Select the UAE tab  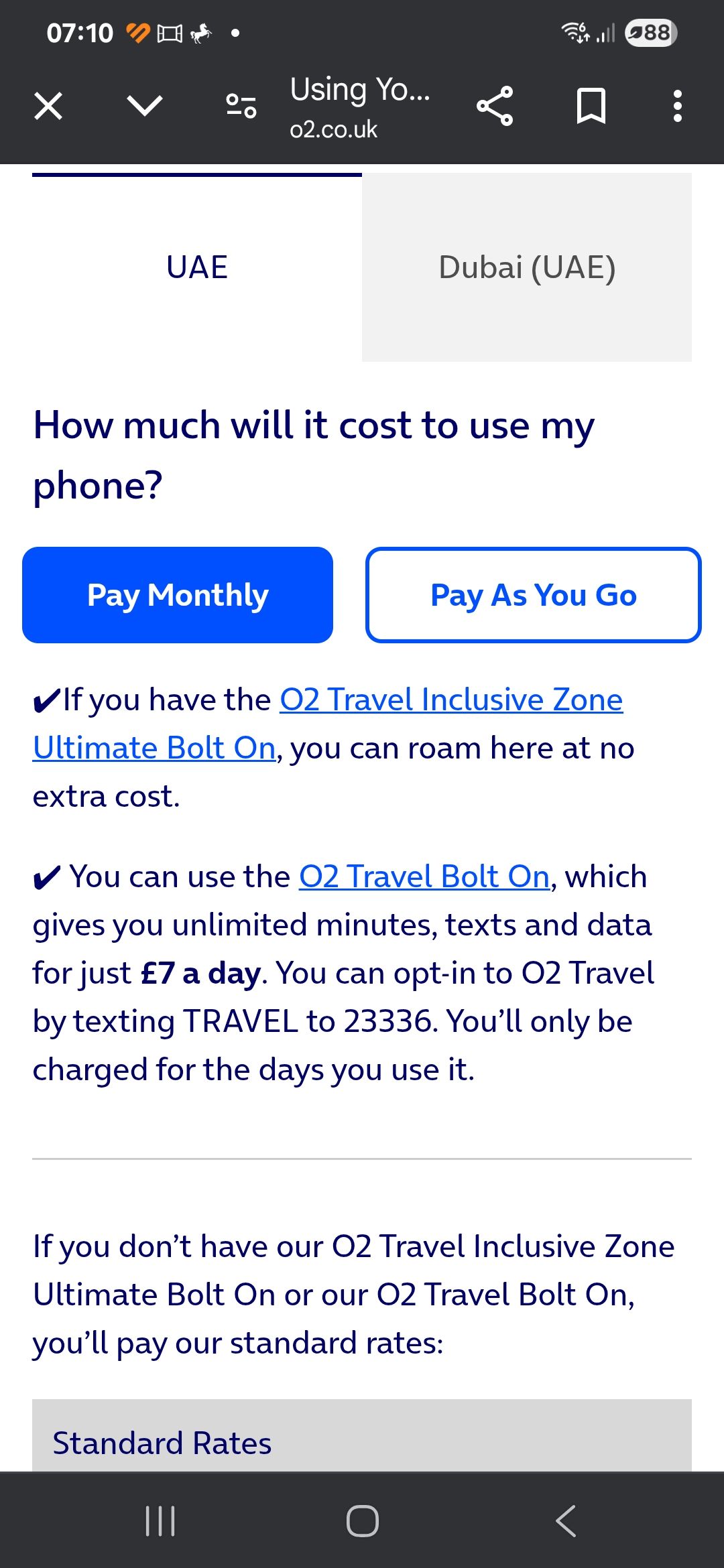[x=197, y=267]
